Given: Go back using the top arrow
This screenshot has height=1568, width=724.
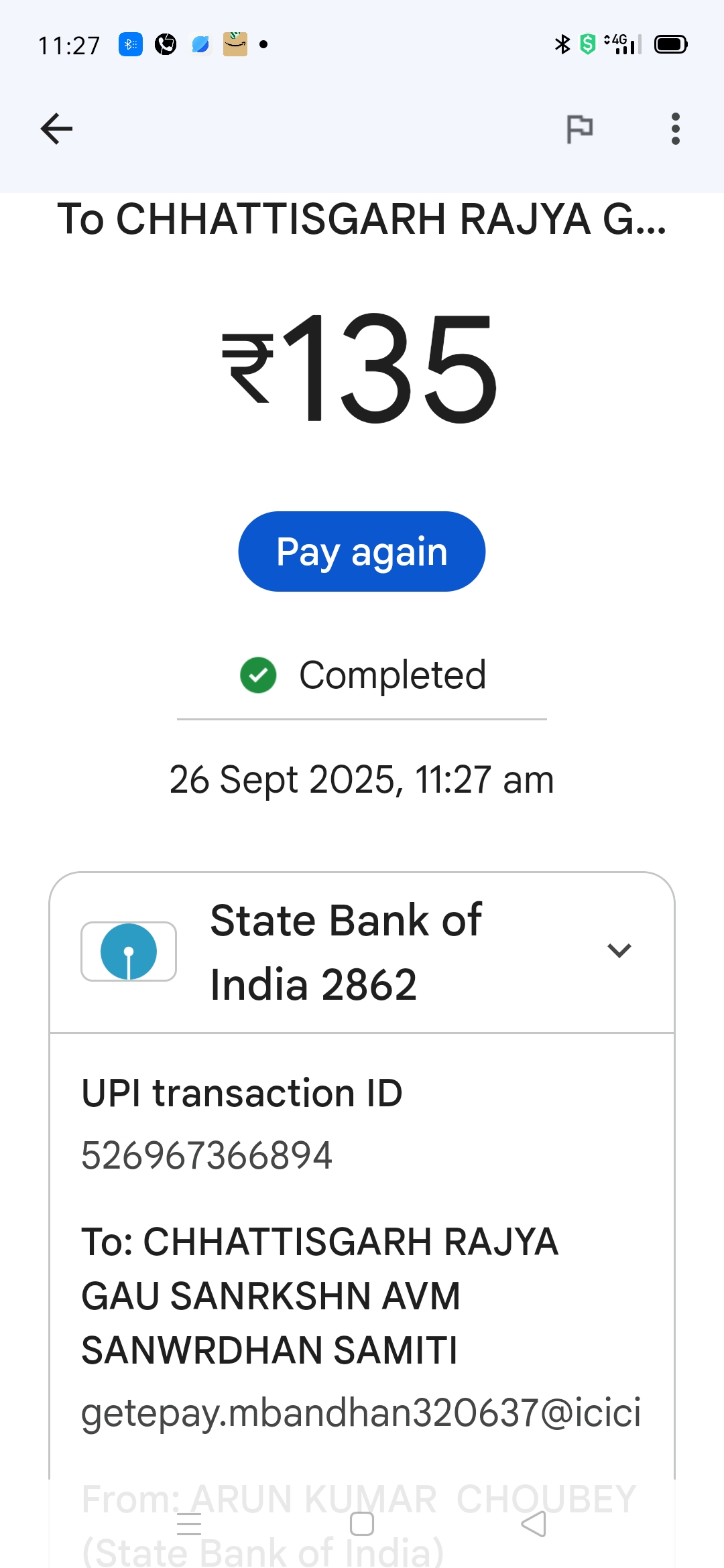Looking at the screenshot, I should tap(56, 129).
